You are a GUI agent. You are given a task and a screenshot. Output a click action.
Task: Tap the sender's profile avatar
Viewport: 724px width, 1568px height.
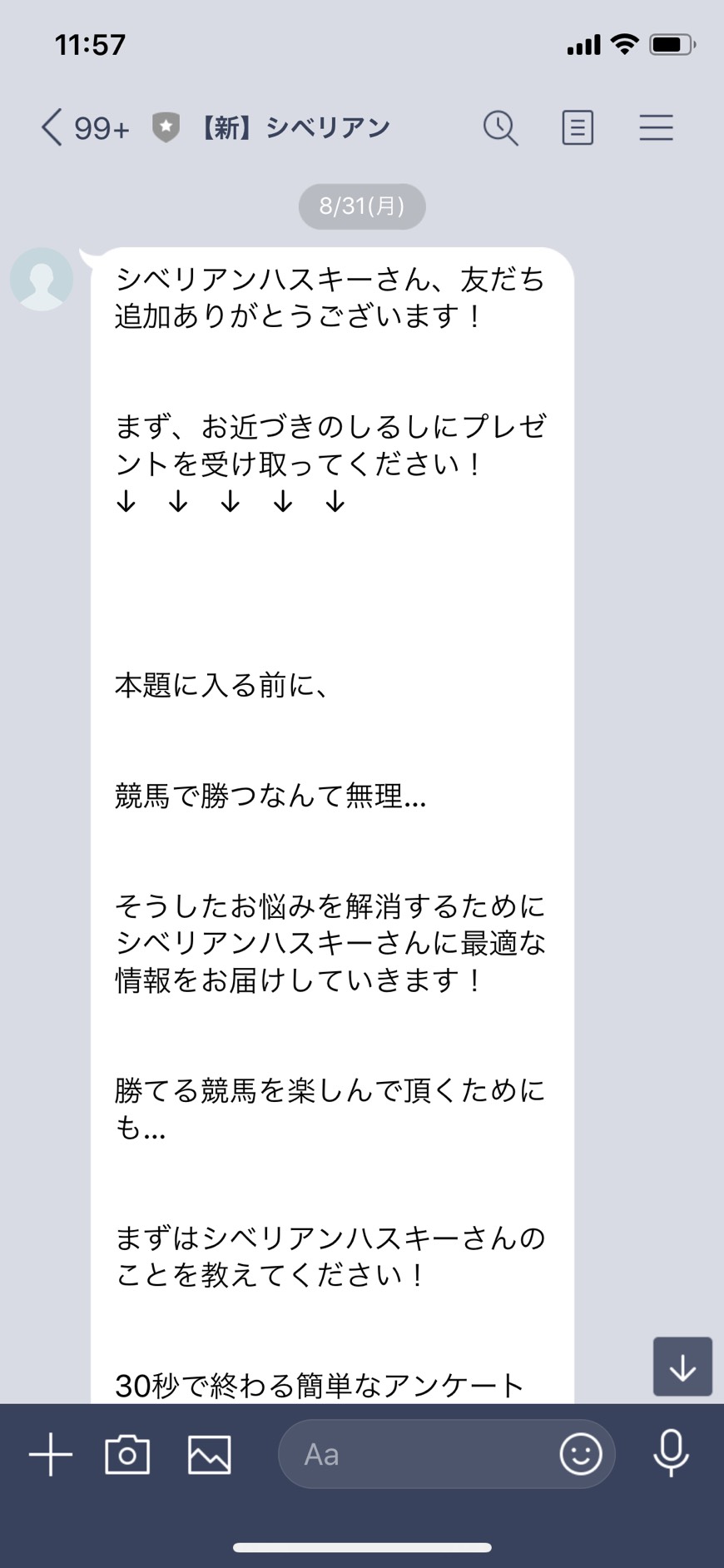click(42, 280)
